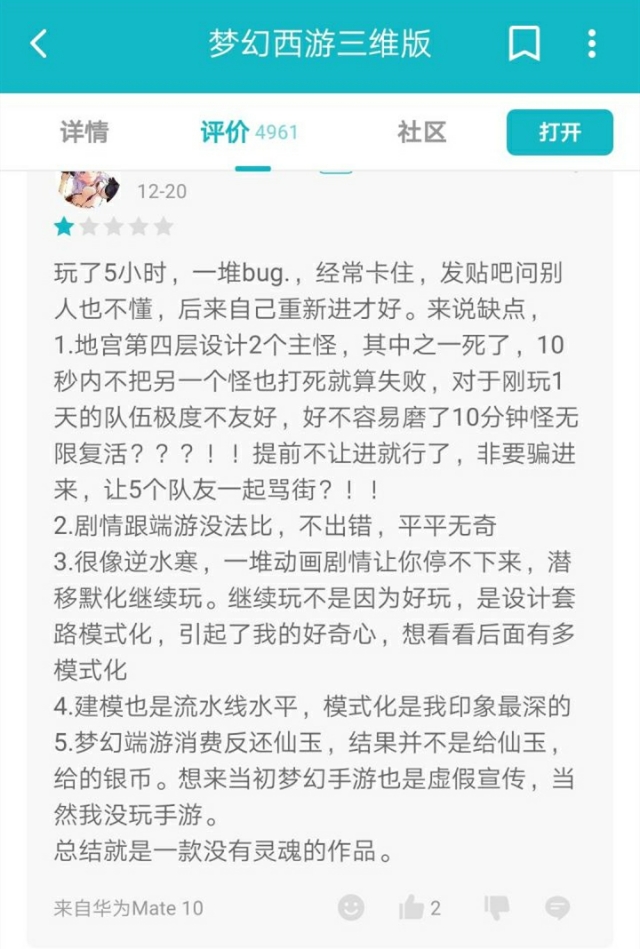Open the comment bubble for this review
640x949 pixels.
[557, 907]
